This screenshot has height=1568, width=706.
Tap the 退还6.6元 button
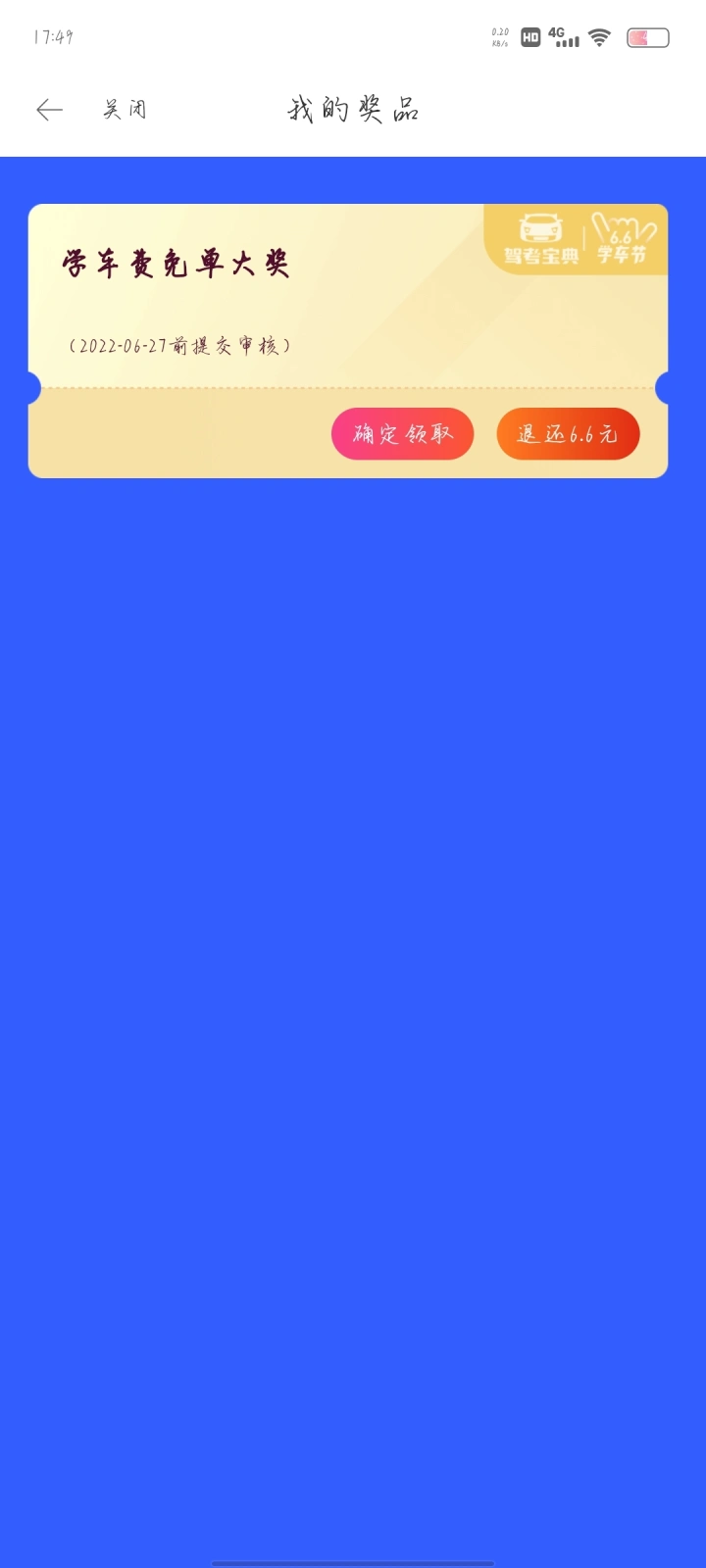[568, 434]
